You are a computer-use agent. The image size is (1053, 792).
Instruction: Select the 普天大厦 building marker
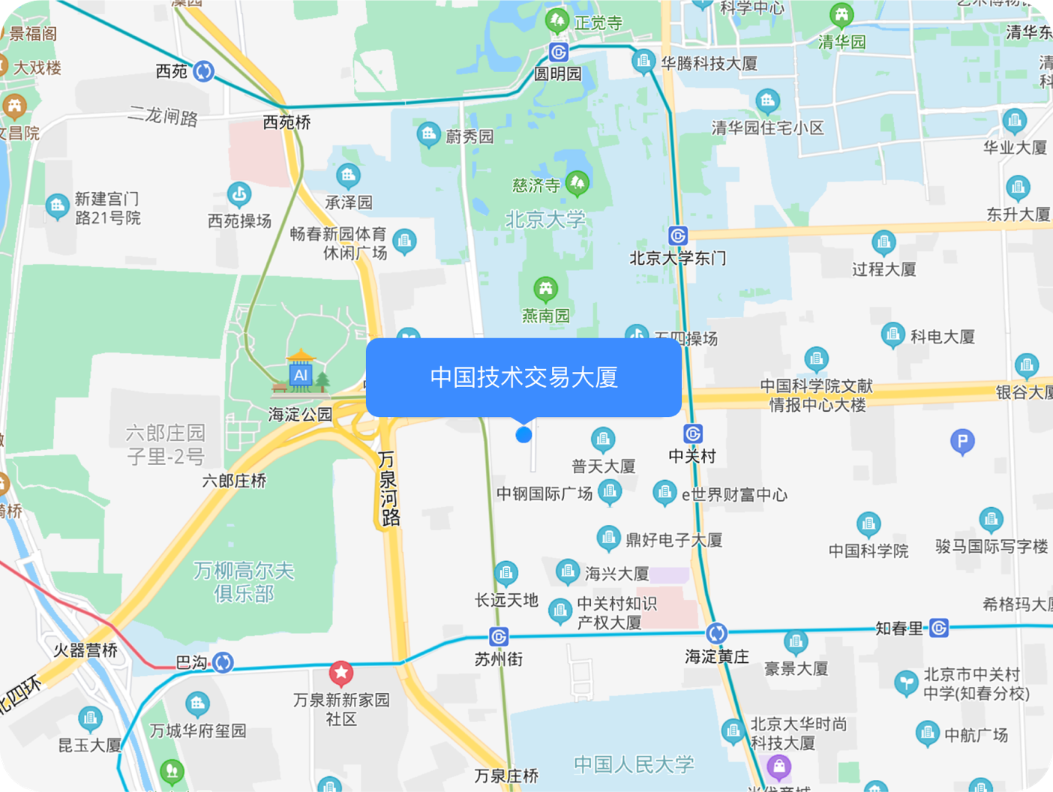click(x=603, y=439)
